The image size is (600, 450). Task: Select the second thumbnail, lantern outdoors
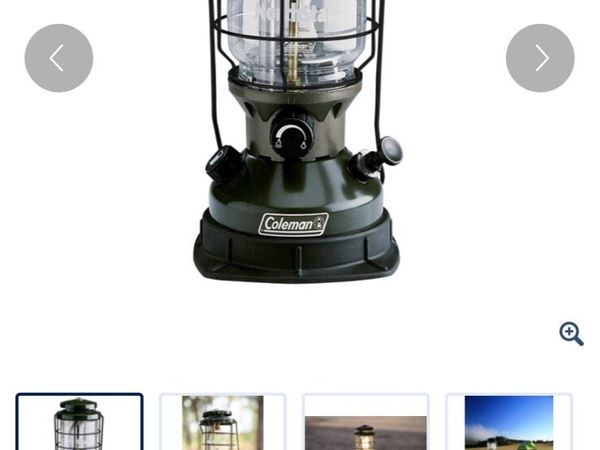[x=222, y=423]
